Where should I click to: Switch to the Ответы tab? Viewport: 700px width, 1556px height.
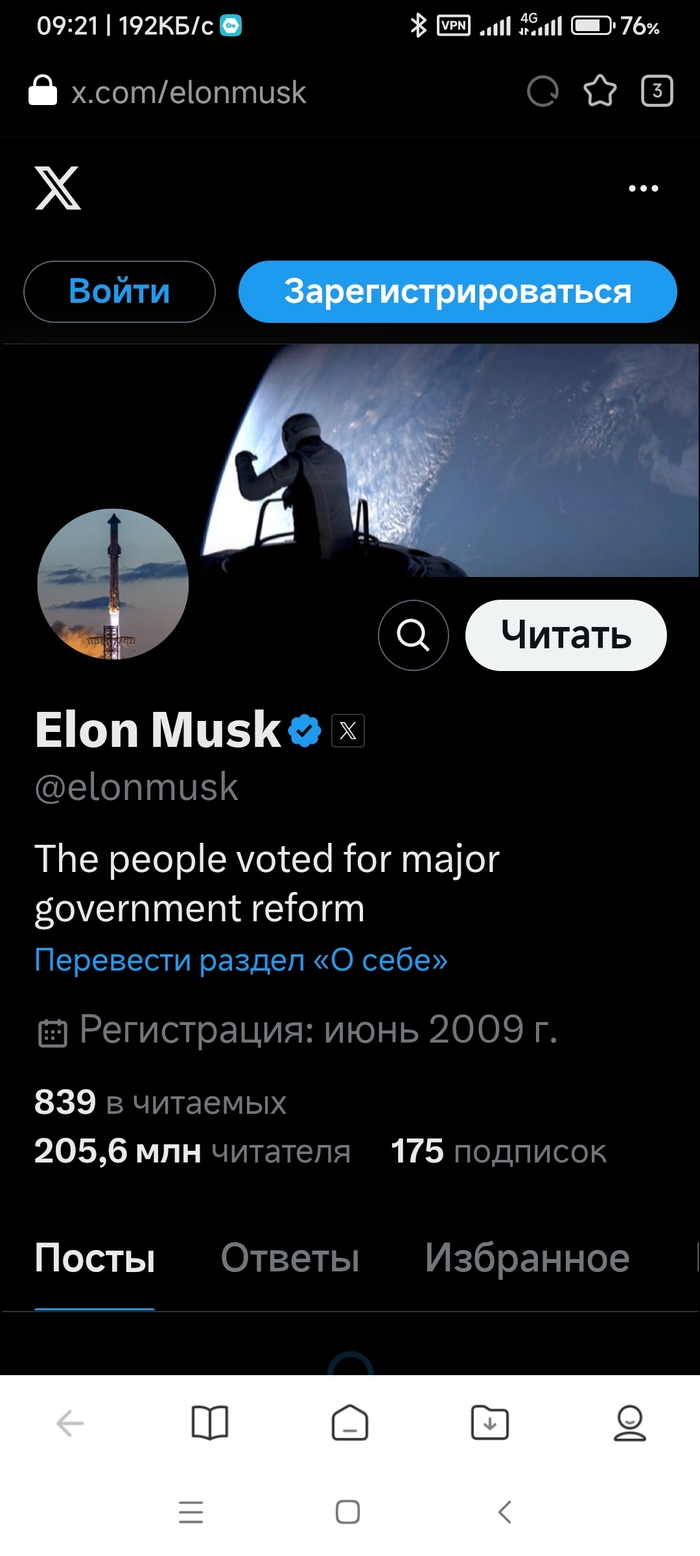289,1258
